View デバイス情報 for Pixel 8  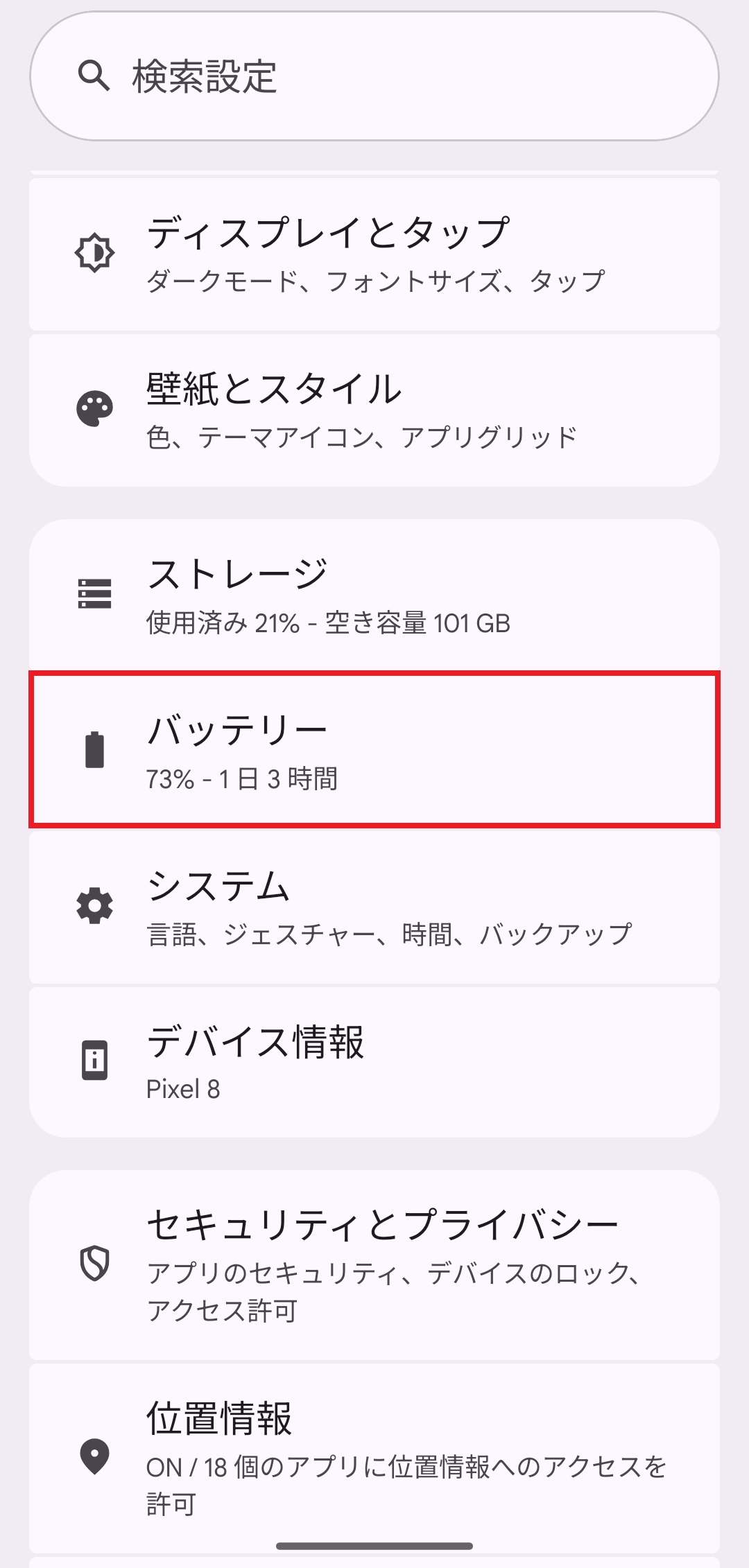point(374,1061)
